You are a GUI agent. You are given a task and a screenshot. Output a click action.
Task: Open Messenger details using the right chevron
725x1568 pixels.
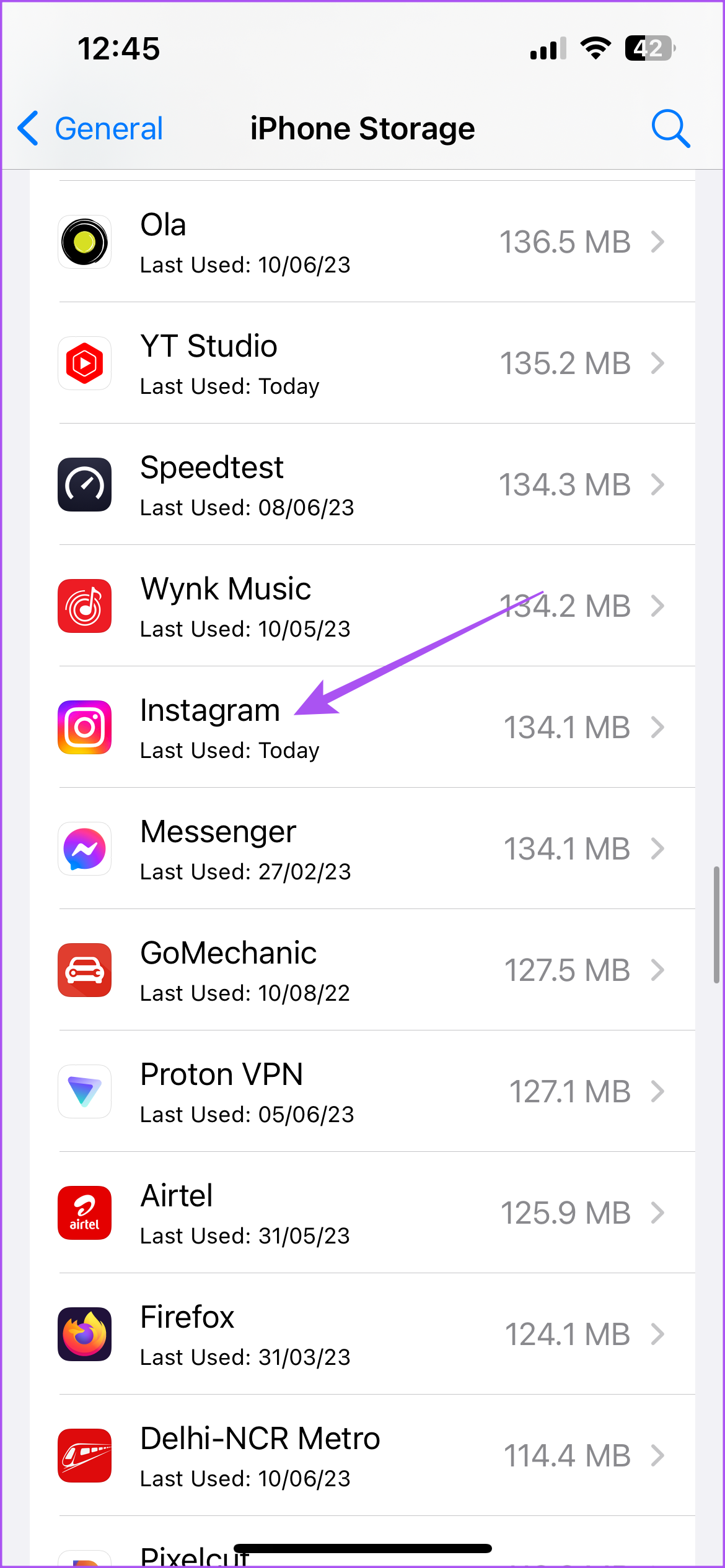coord(658,848)
